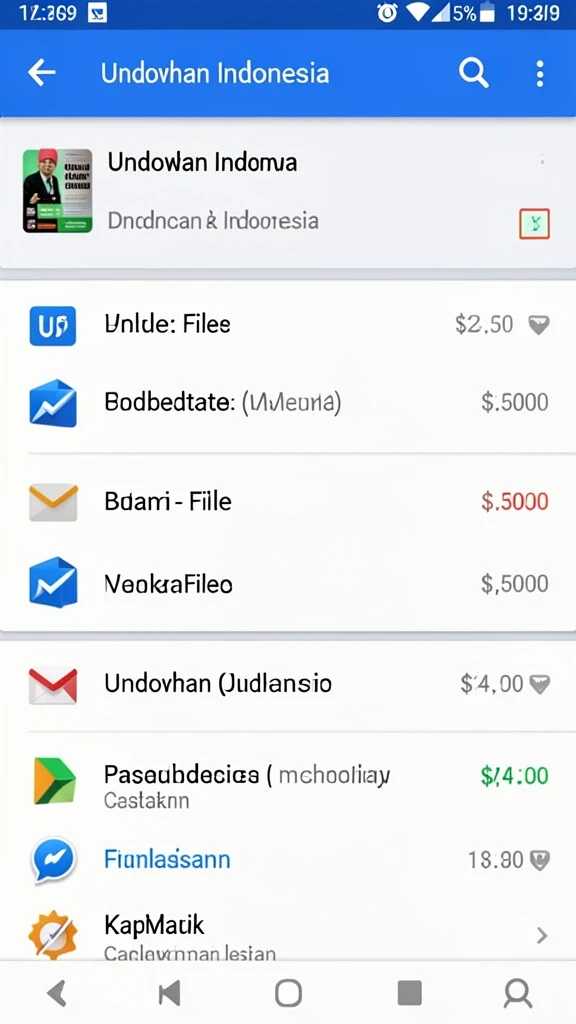Open the NeokraFileo row
Image resolution: width=576 pixels, height=1024 pixels.
pyautogui.click(x=288, y=583)
